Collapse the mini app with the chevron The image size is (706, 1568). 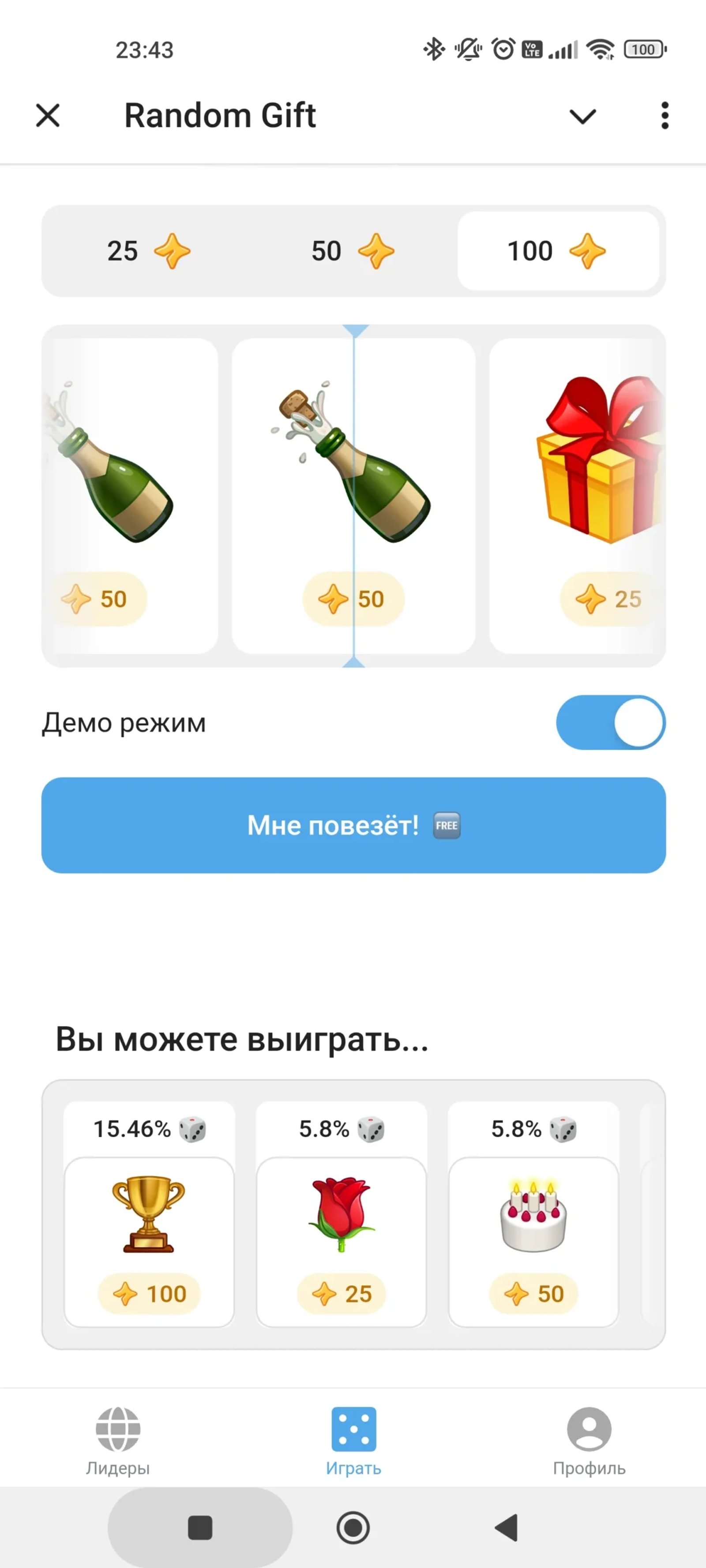pos(583,116)
